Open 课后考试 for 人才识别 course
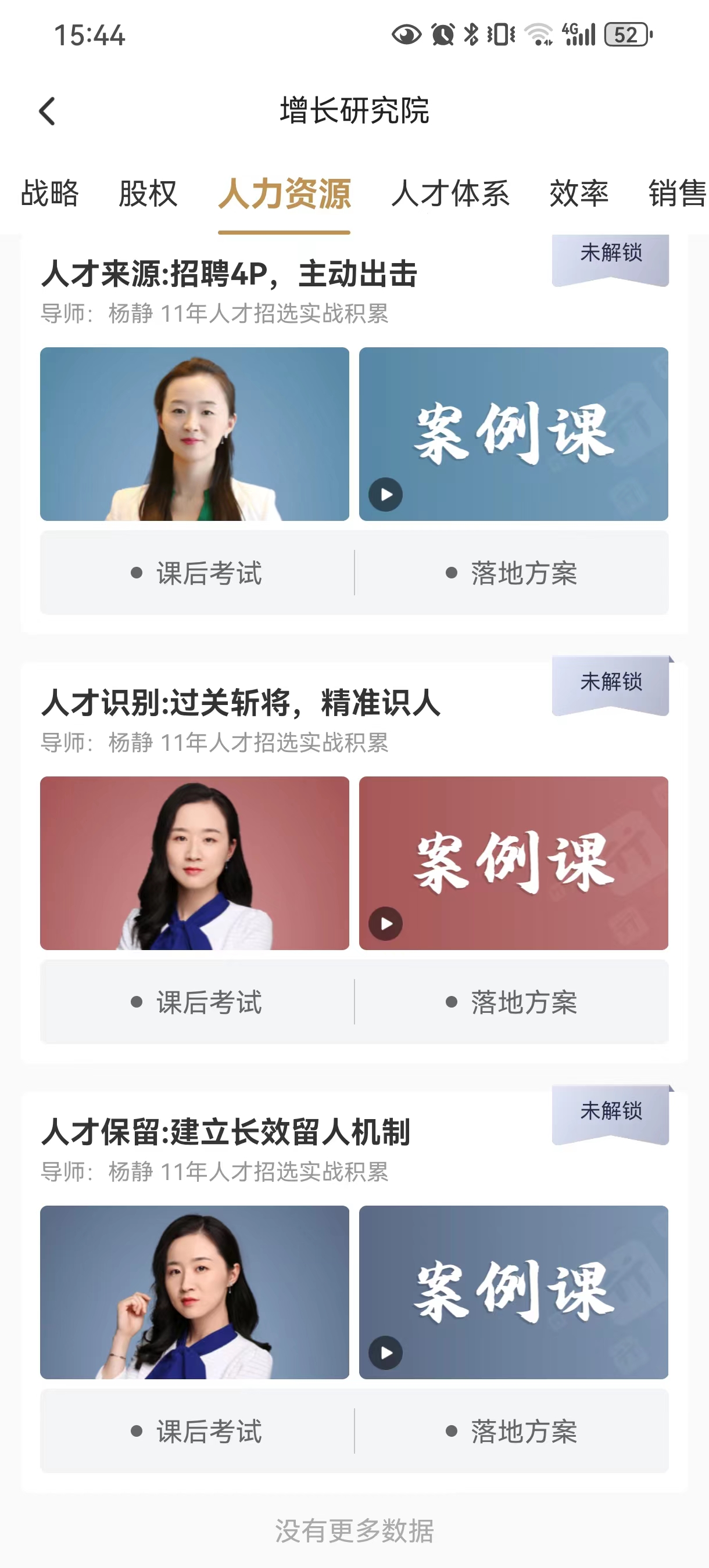Image resolution: width=709 pixels, height=1568 pixels. click(198, 1002)
